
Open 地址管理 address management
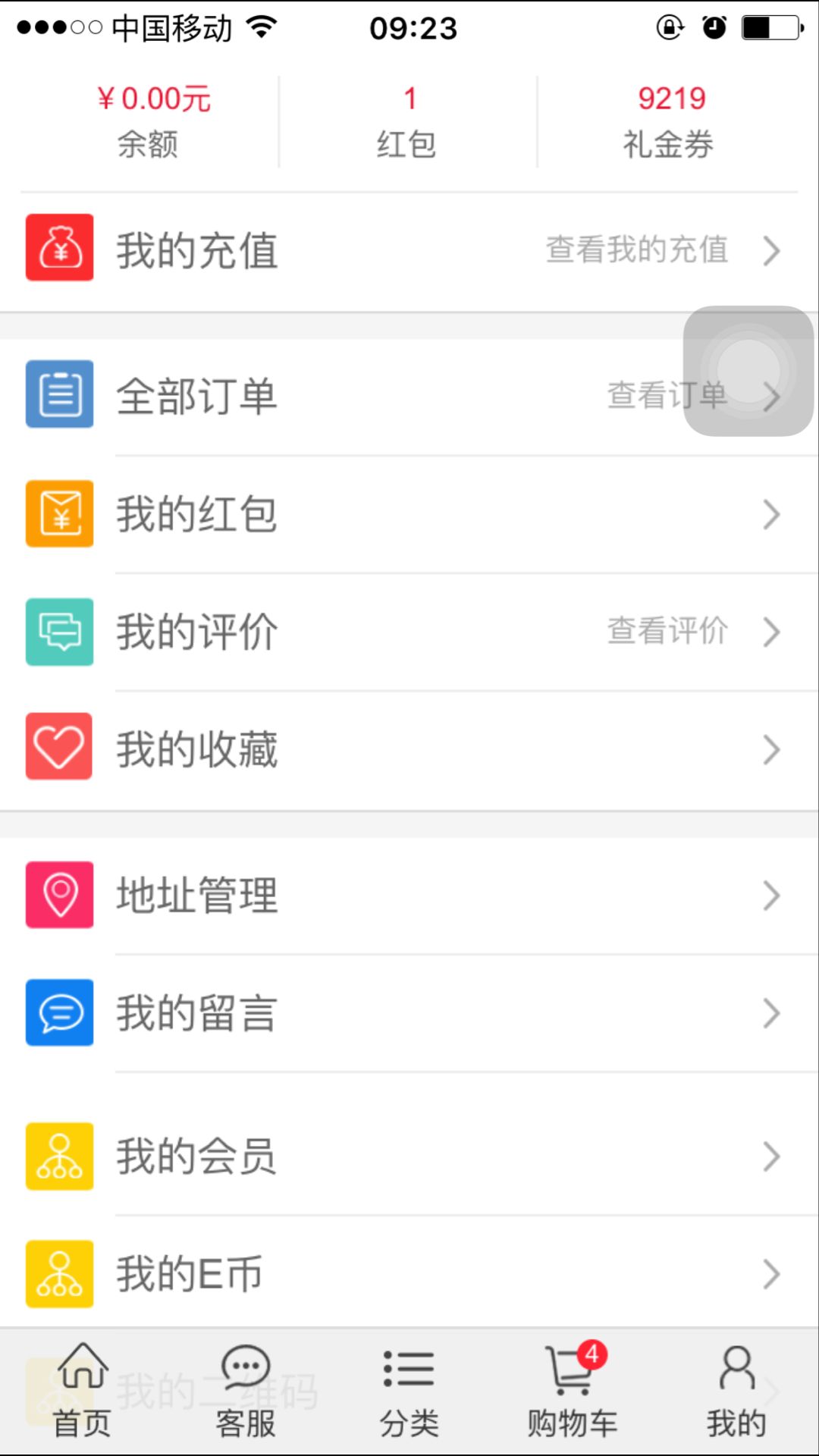tap(409, 896)
